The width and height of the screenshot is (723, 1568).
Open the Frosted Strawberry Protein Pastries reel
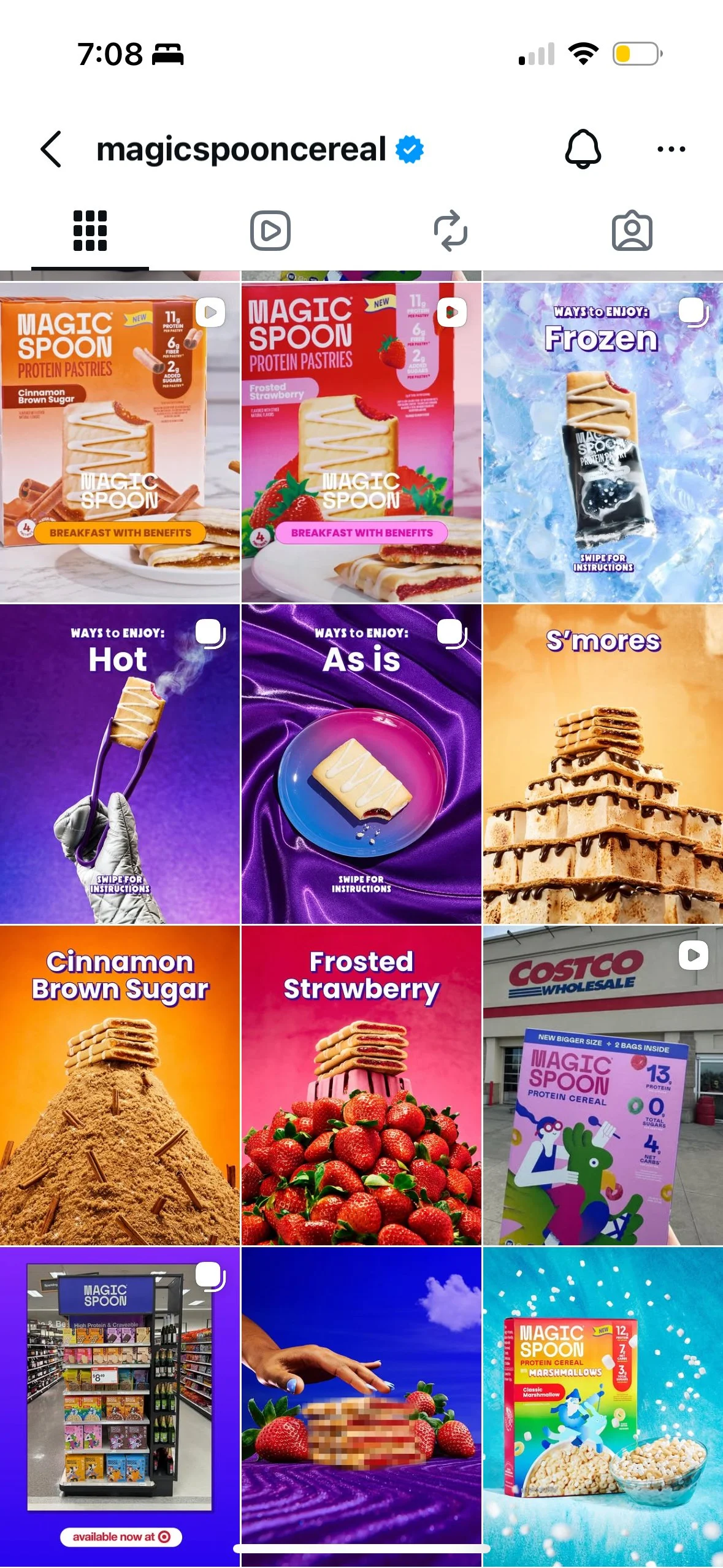361,442
